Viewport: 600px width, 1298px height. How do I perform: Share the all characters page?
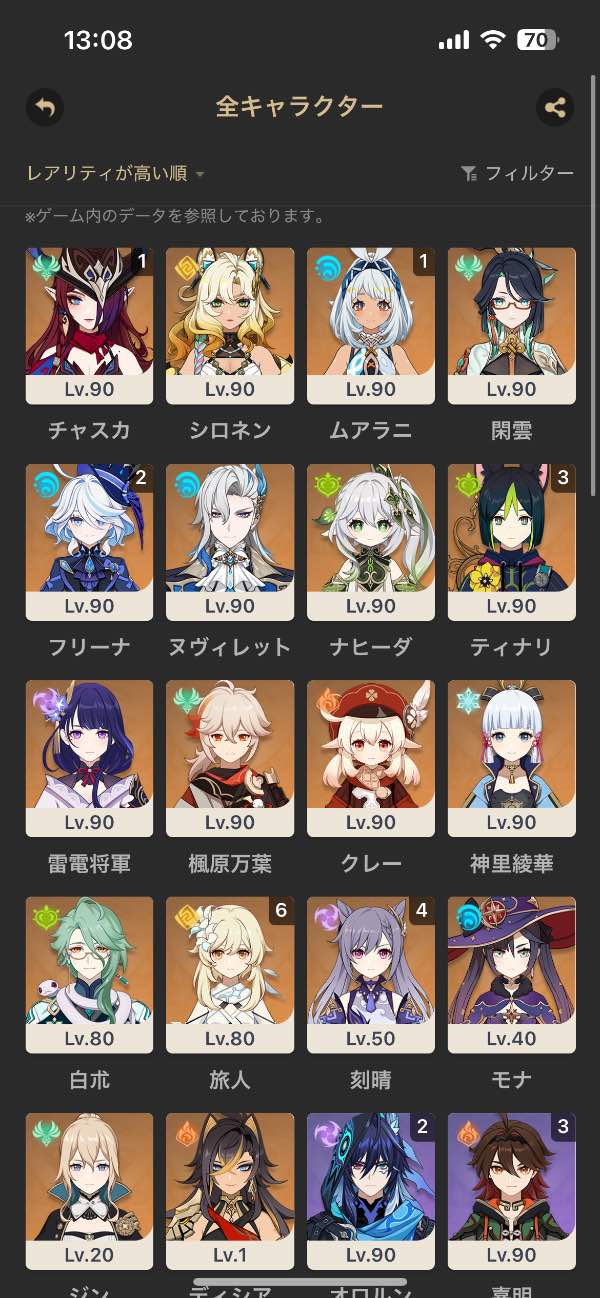tap(555, 107)
